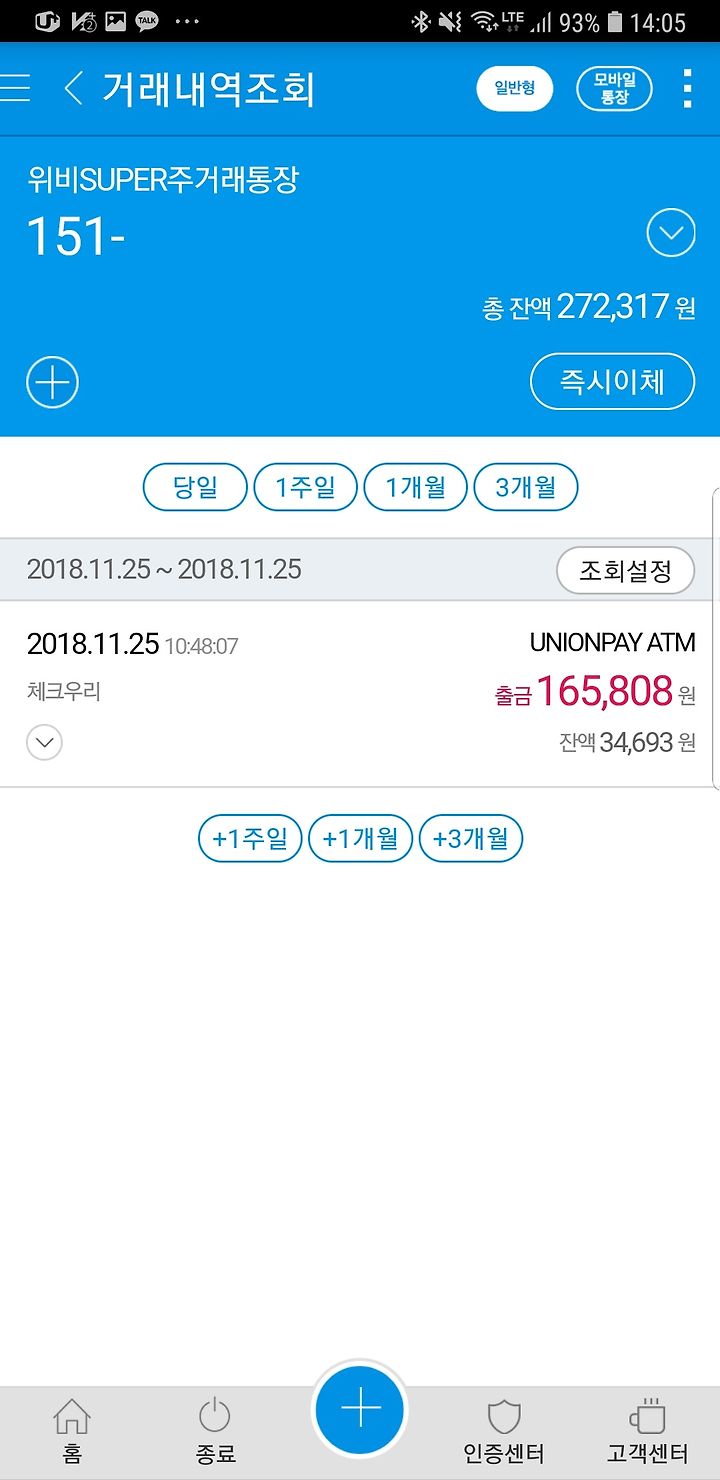Go back from 거래내역조회
This screenshot has height=1480, width=720.
[x=74, y=89]
